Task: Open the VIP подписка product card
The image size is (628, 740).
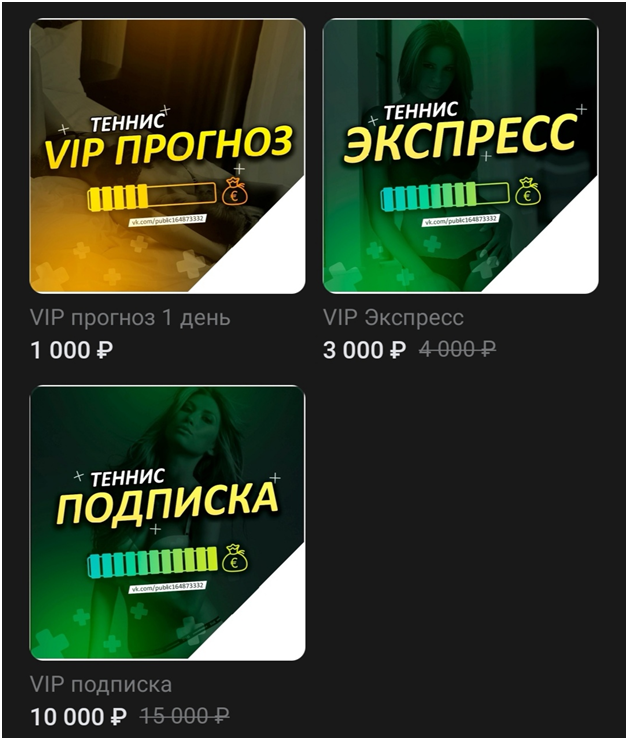Action: click(x=167, y=522)
